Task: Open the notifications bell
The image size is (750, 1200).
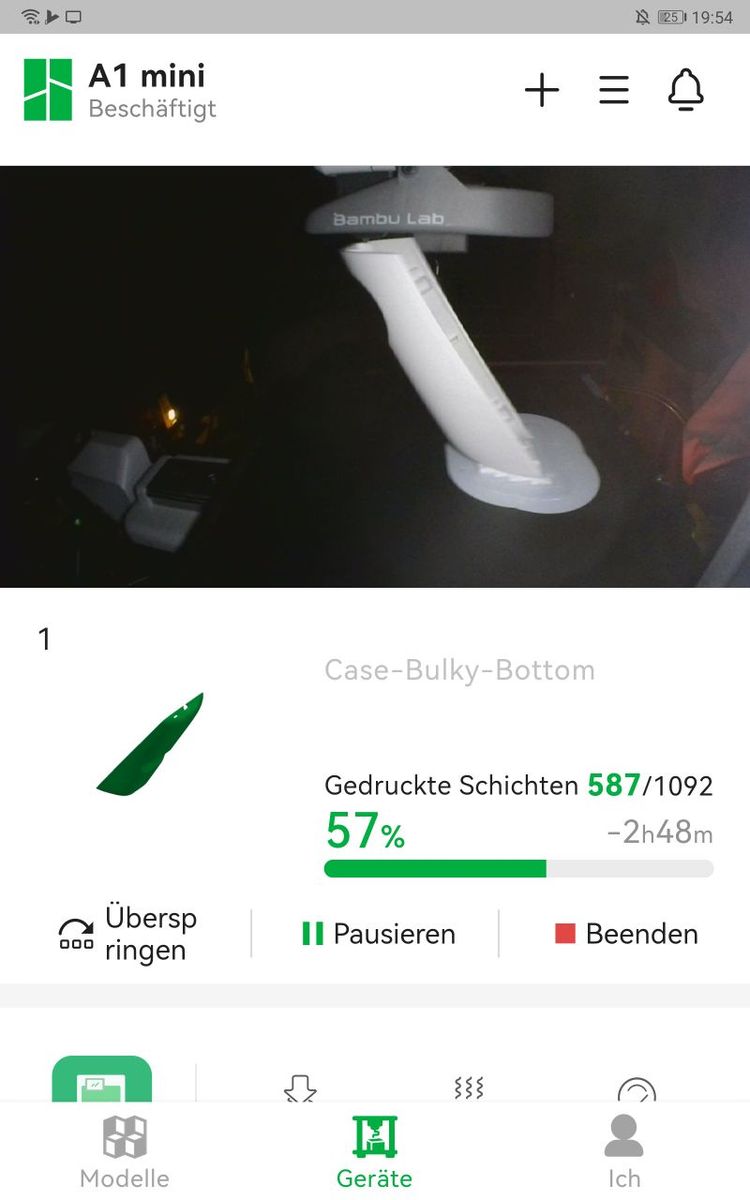Action: [x=686, y=91]
